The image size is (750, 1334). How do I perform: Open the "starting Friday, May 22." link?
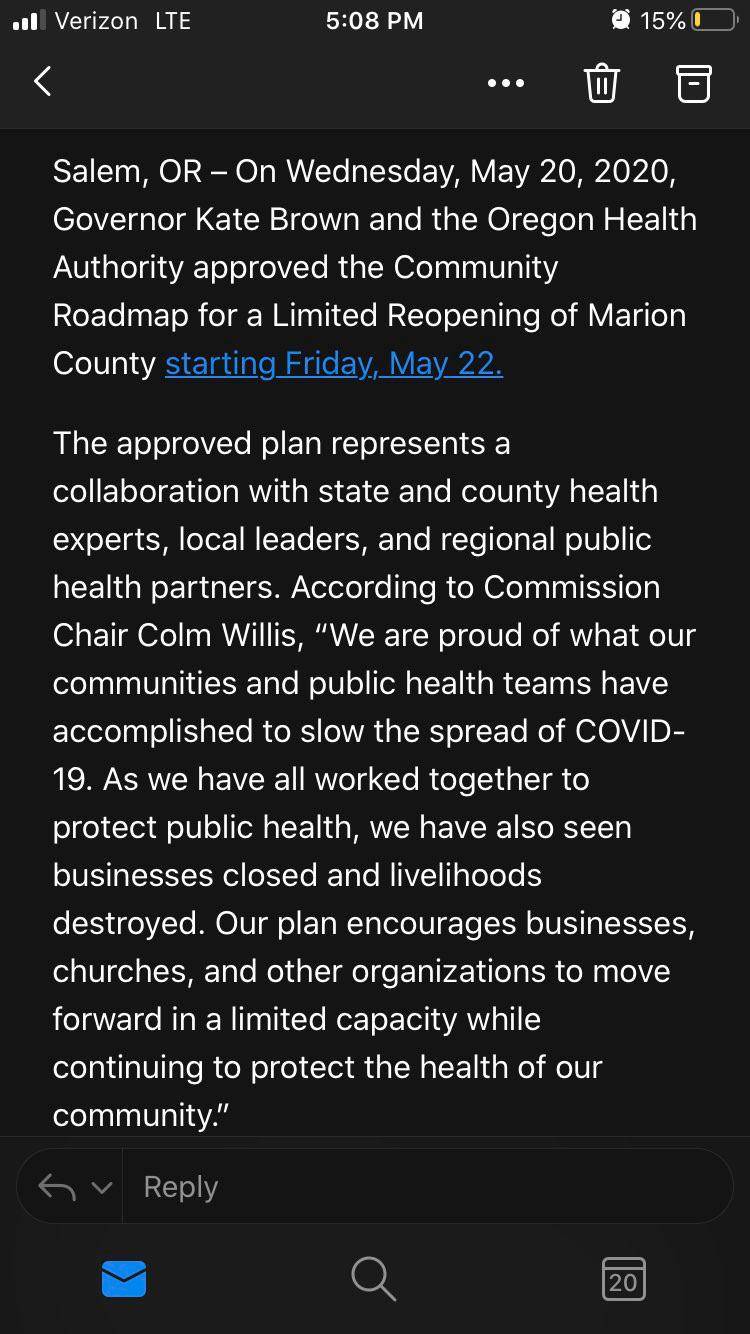pyautogui.click(x=334, y=363)
